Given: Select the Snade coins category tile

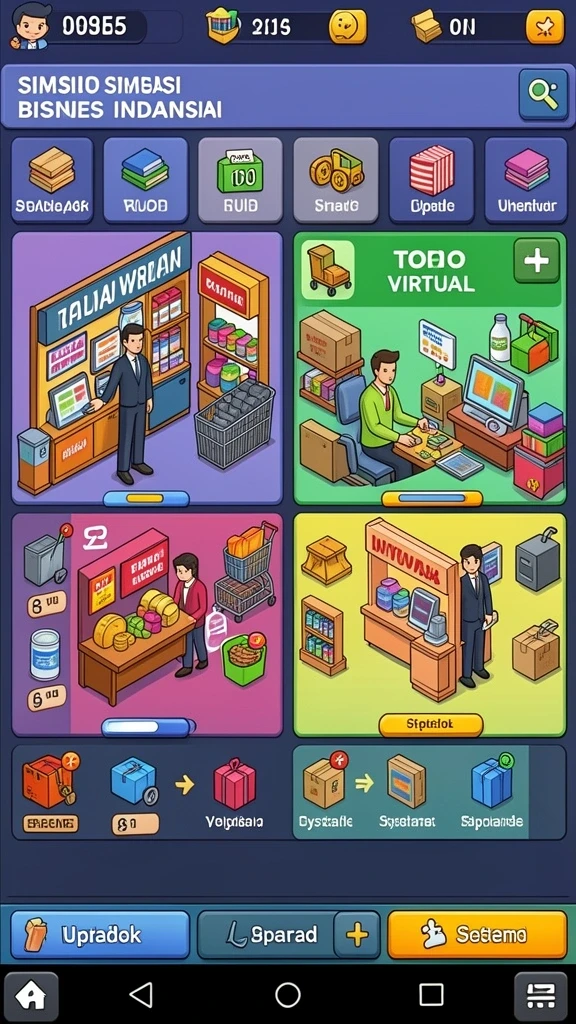Looking at the screenshot, I should [x=336, y=180].
